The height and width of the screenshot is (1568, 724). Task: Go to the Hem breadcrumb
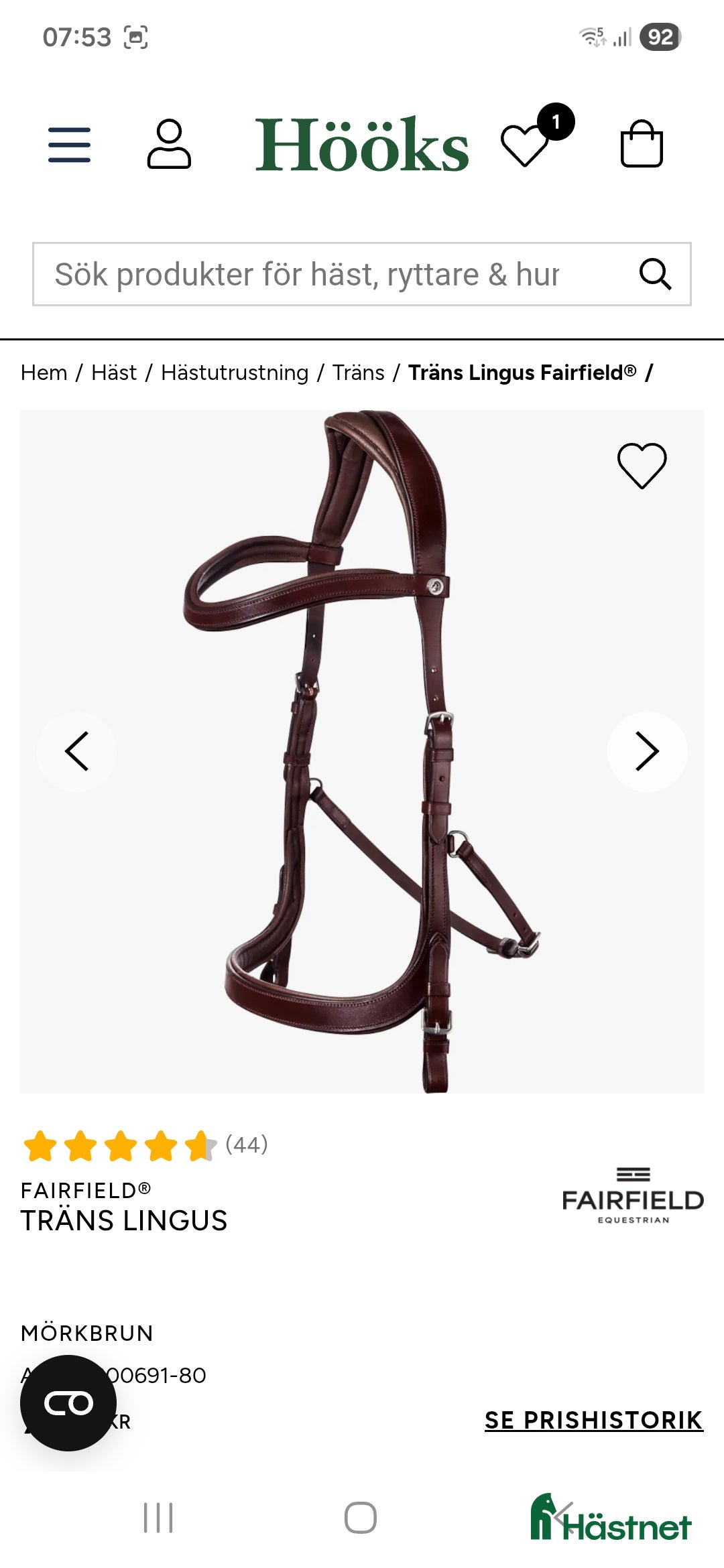point(44,373)
